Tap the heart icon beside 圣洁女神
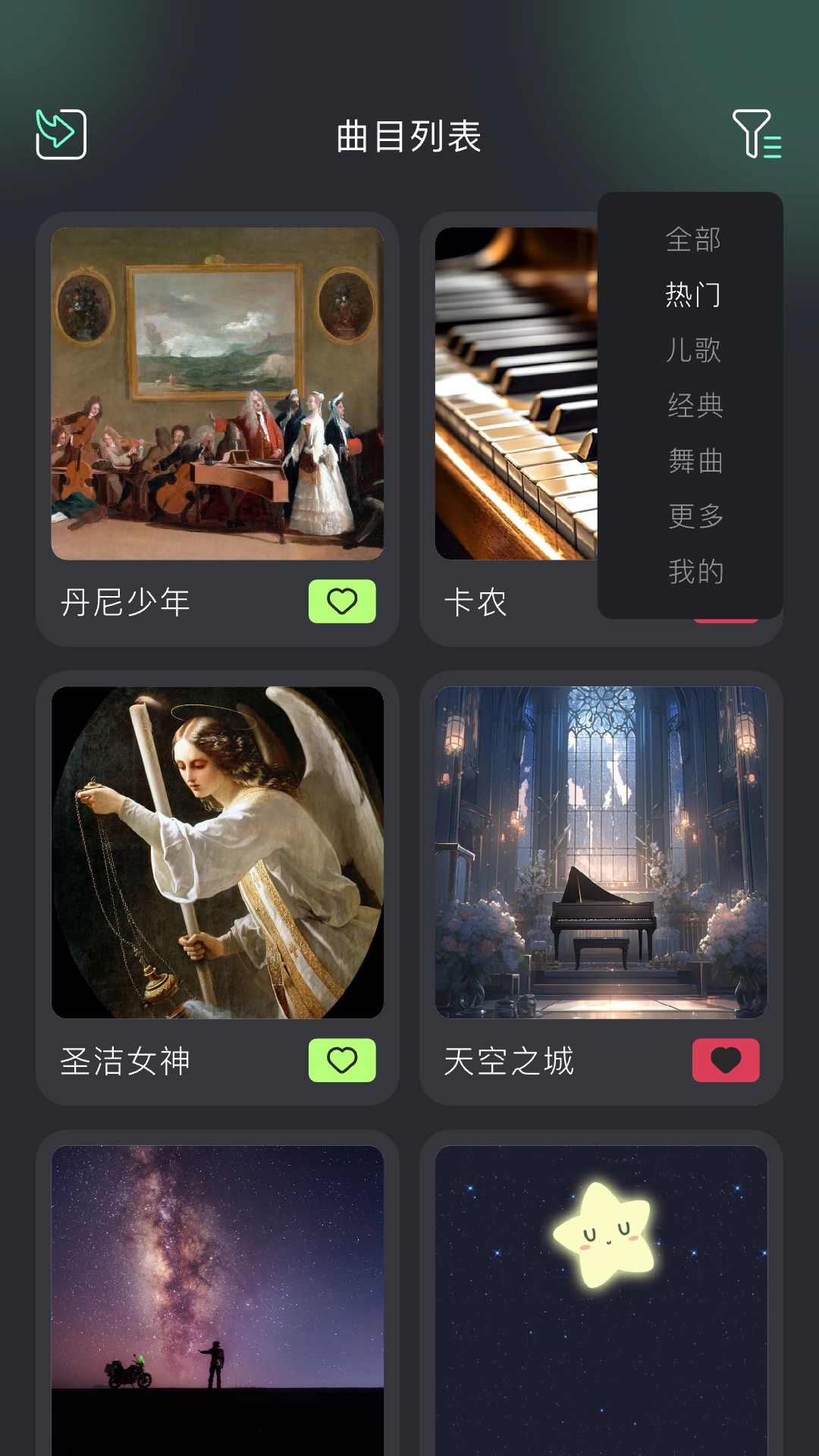 [x=343, y=1062]
